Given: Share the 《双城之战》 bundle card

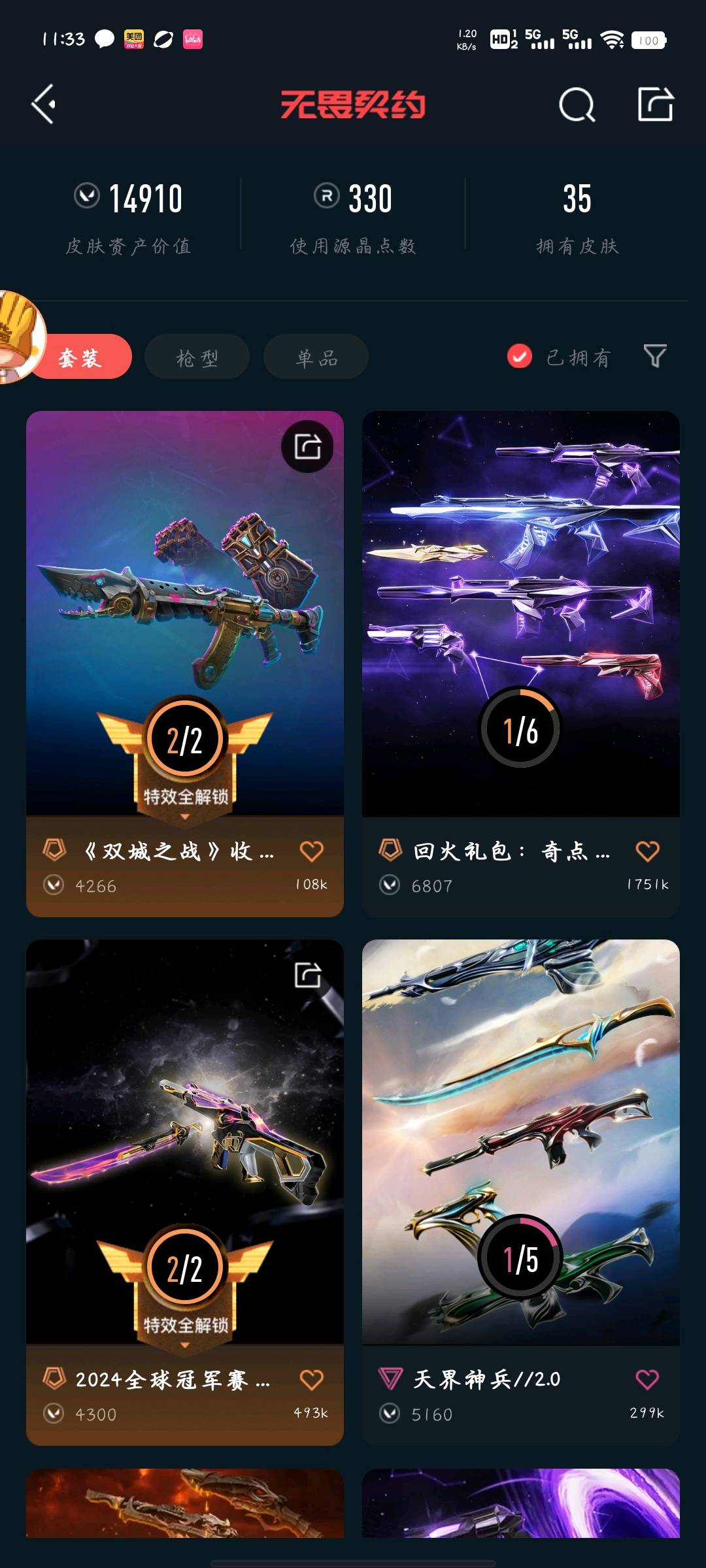Looking at the screenshot, I should [307, 447].
